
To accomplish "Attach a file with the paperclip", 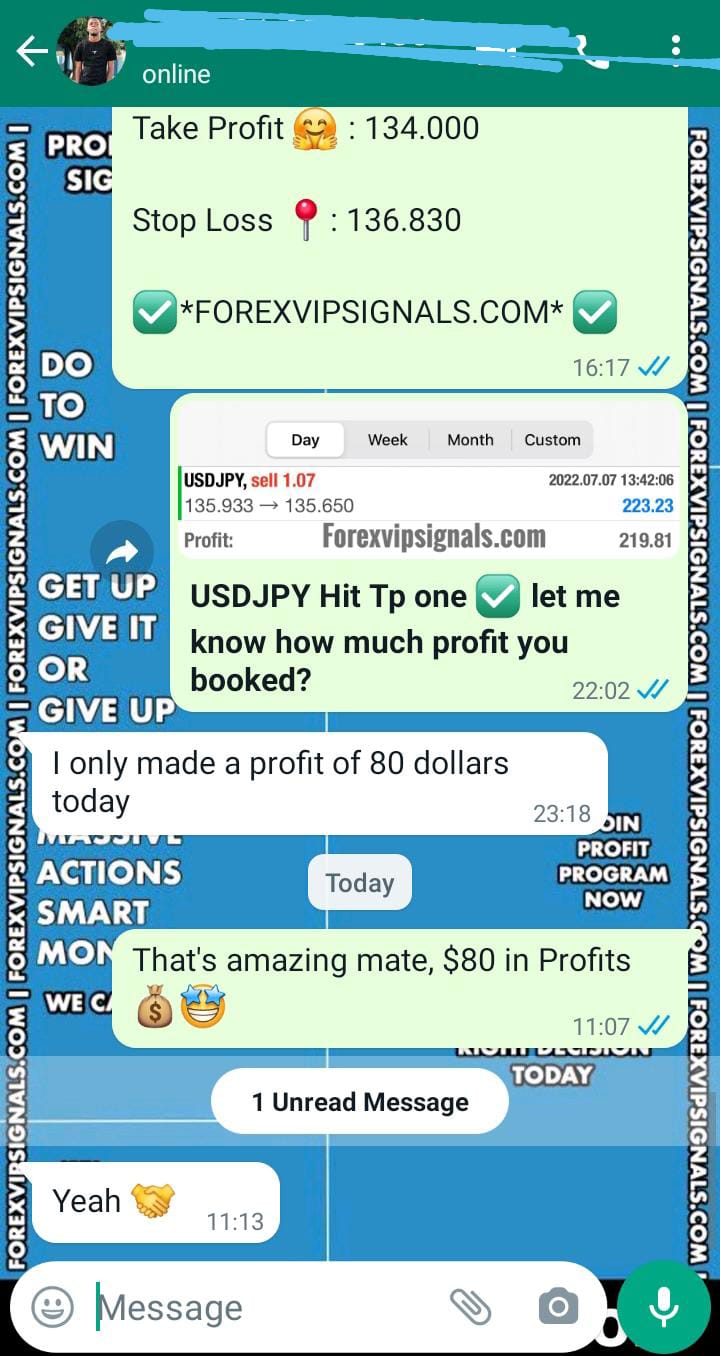I will point(469,1306).
